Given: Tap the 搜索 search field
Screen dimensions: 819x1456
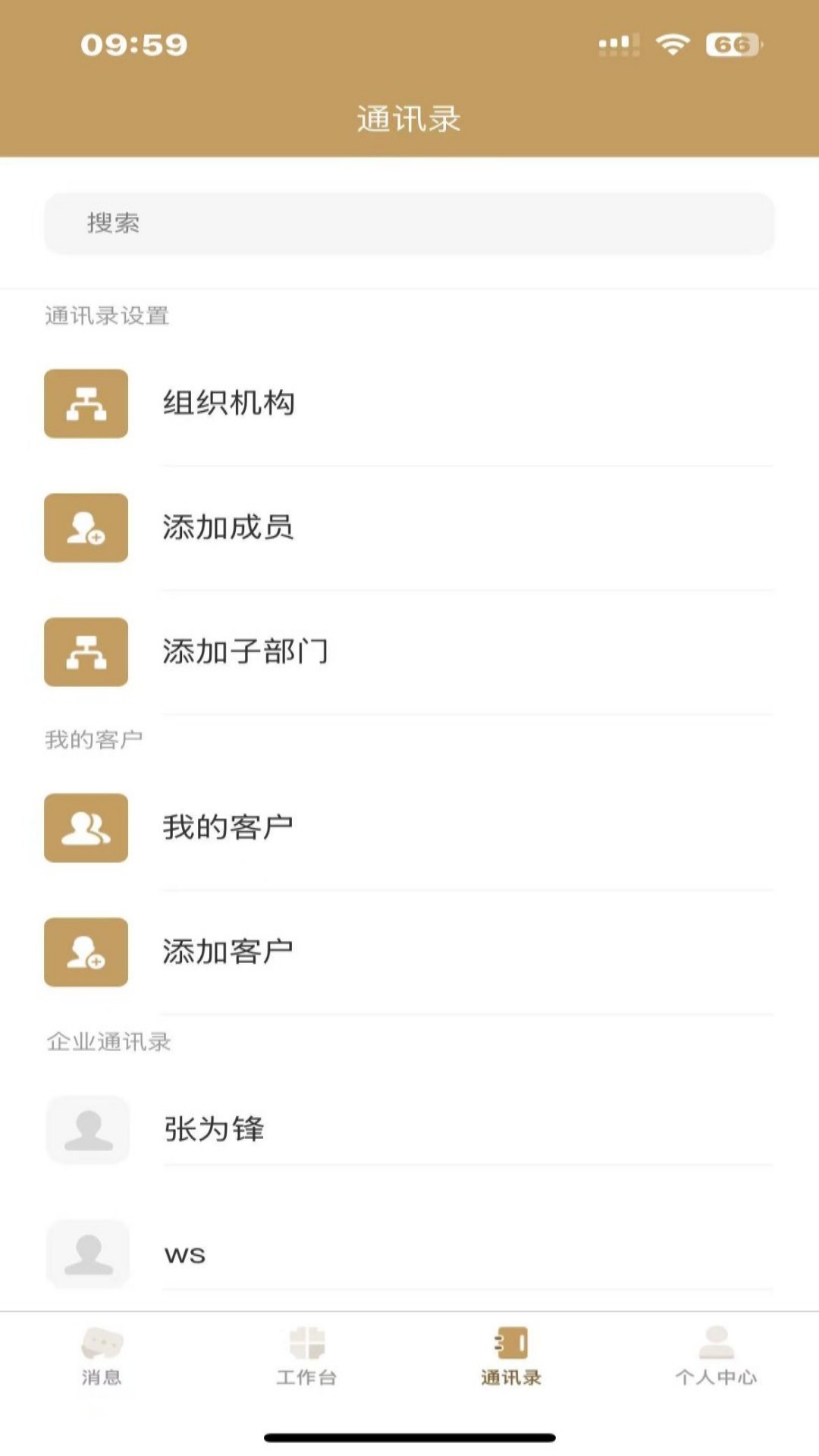Looking at the screenshot, I should (x=409, y=224).
